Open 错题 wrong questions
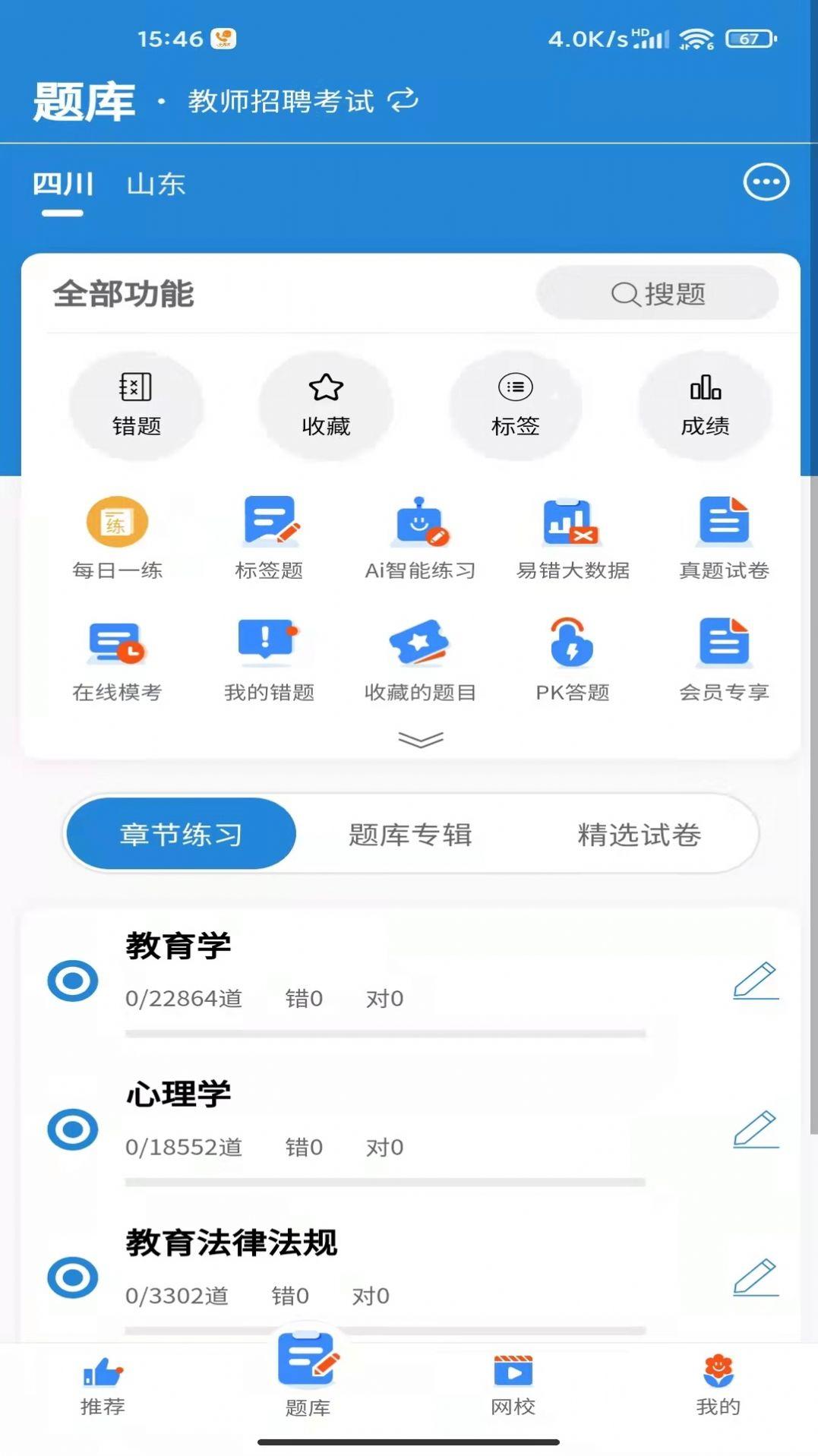The width and height of the screenshot is (818, 1456). pos(137,406)
